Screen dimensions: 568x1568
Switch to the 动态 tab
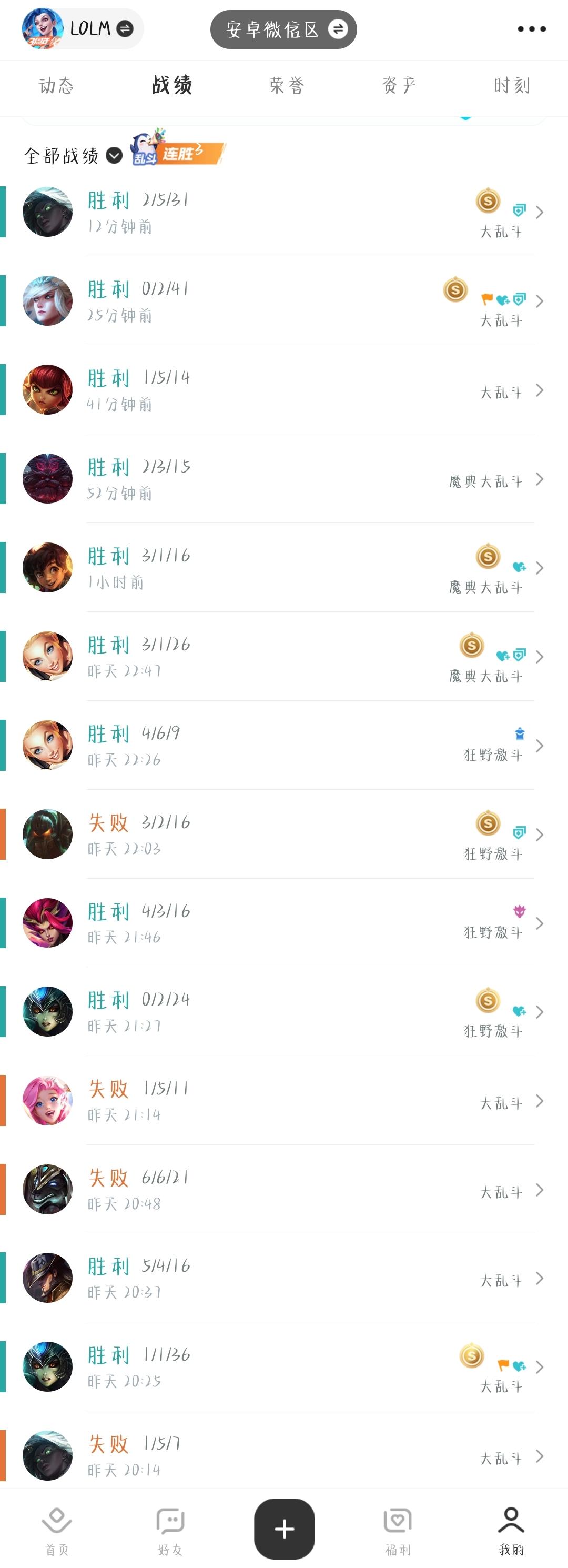click(56, 85)
